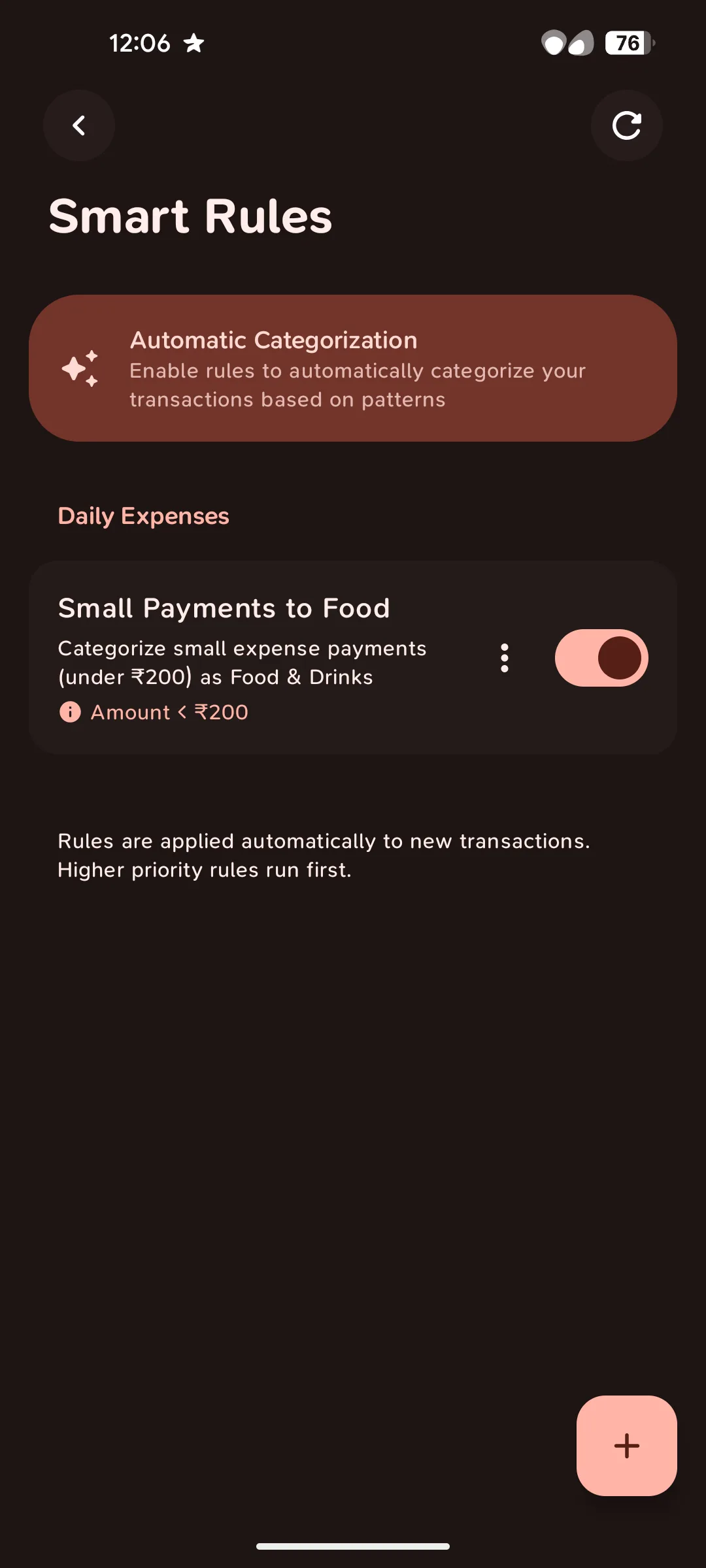Tap the plus button to create a new rule

(626, 1445)
